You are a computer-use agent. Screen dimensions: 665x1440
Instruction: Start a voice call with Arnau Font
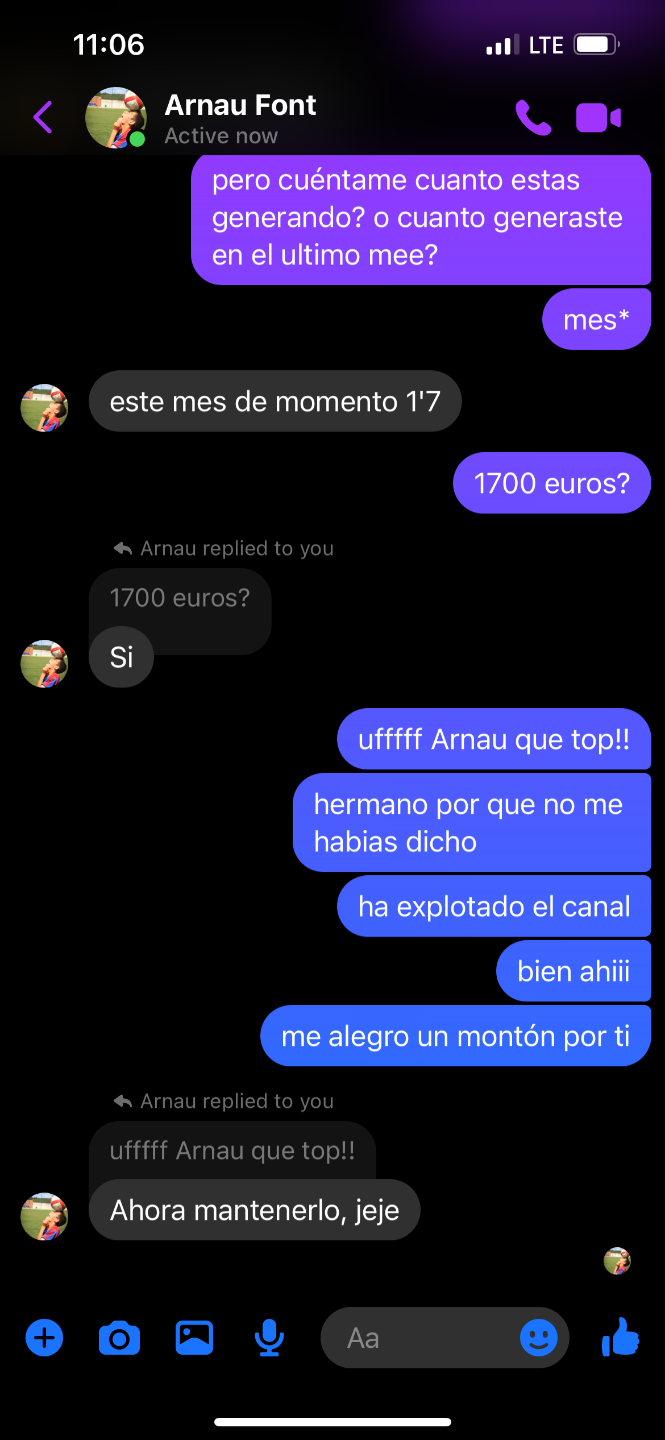click(533, 118)
